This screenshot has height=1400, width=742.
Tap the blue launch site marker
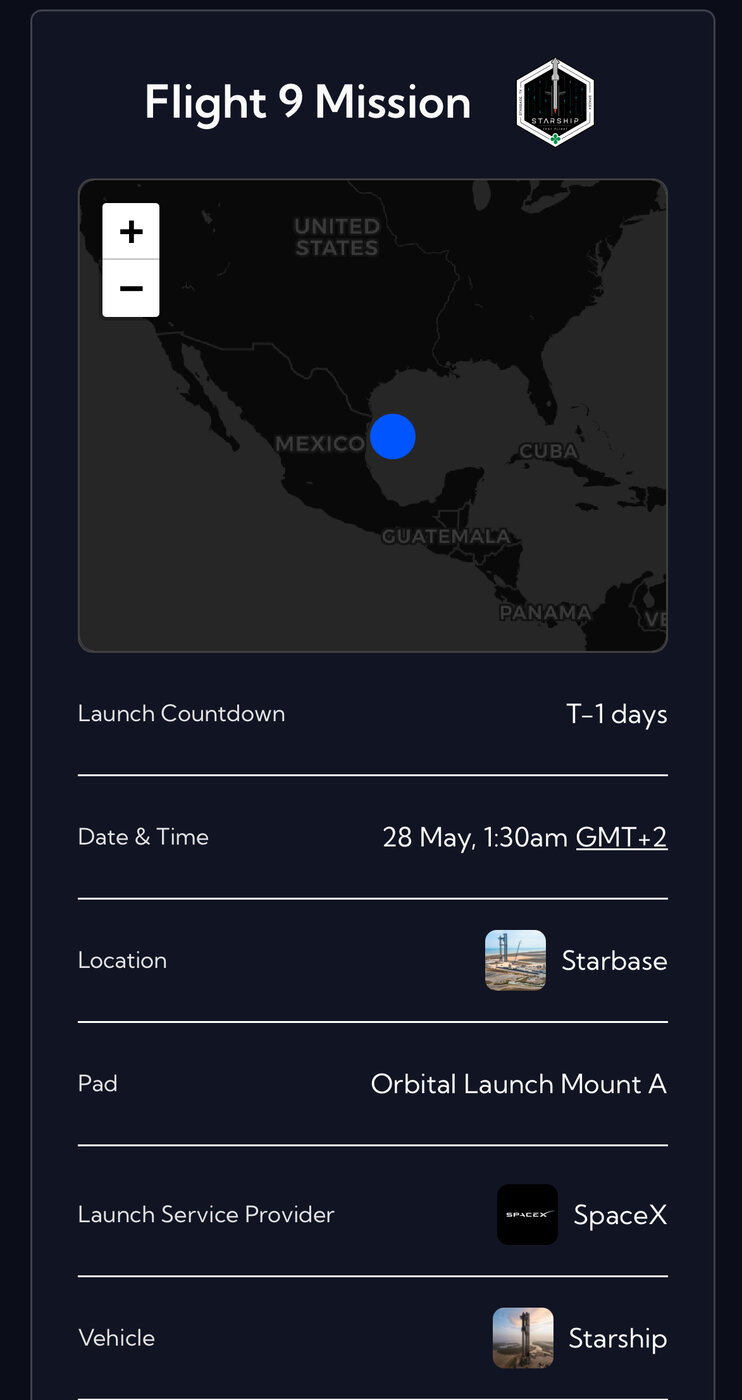393,437
